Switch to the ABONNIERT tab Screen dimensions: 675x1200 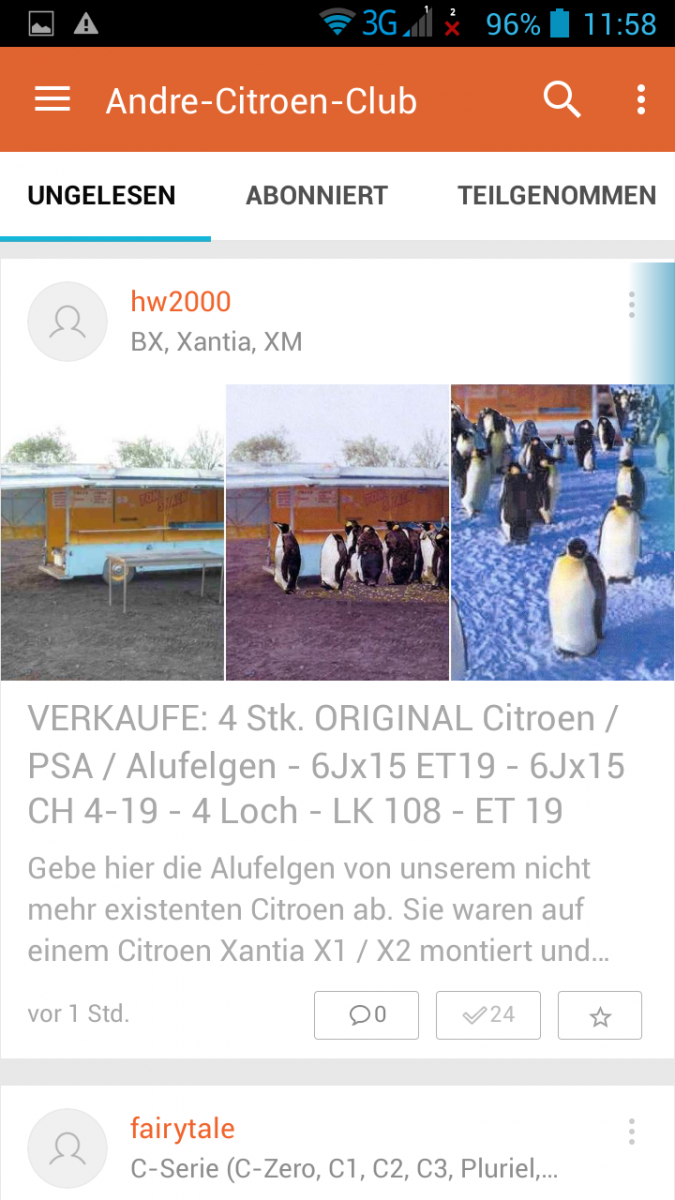click(x=317, y=196)
